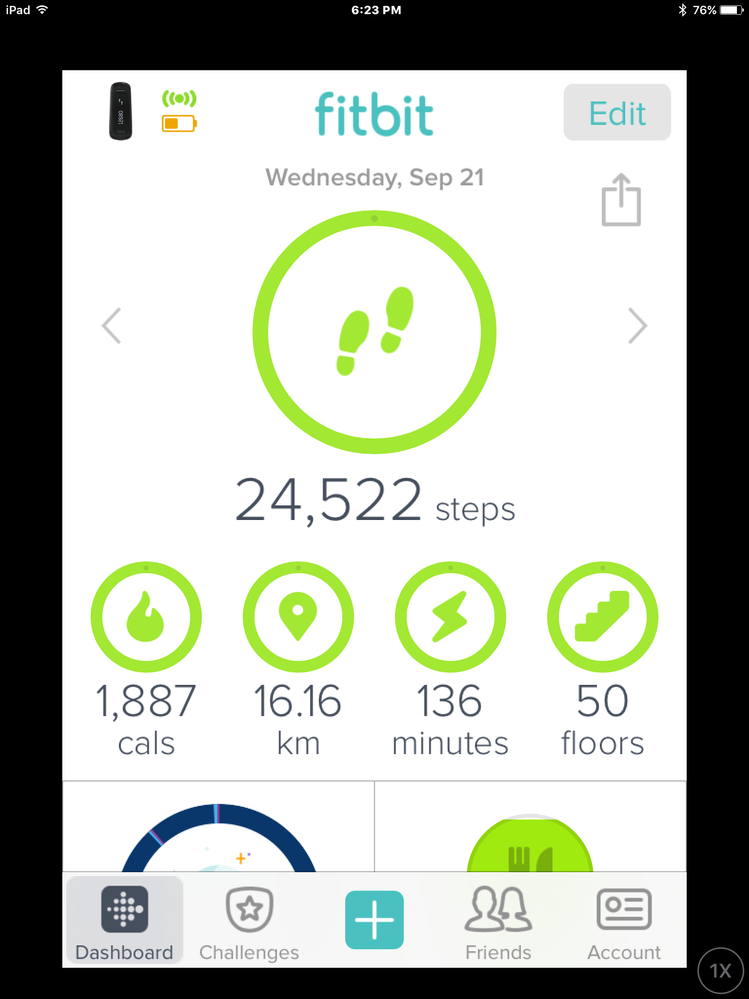Go to the next day
The width and height of the screenshot is (749, 999).
coord(636,326)
